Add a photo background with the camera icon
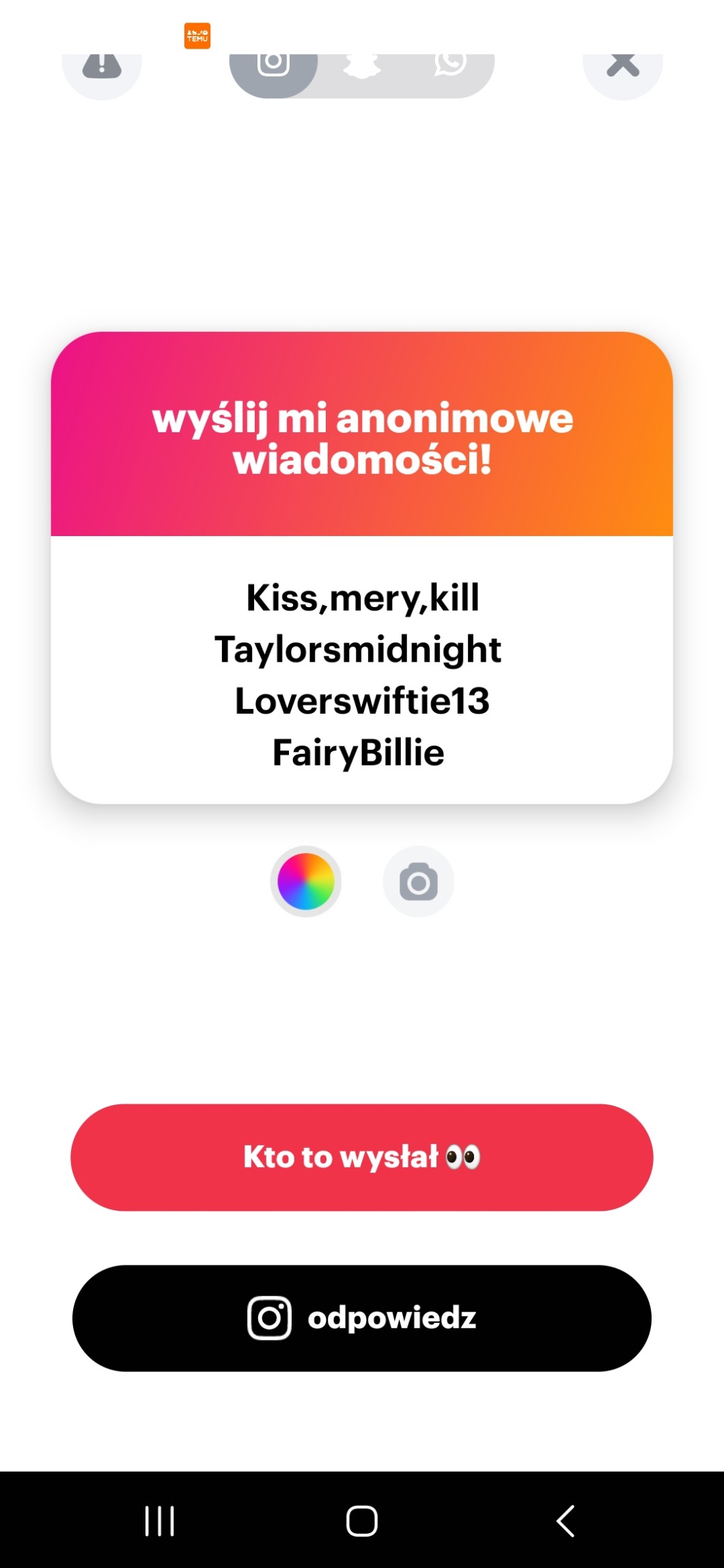Viewport: 724px width, 1568px height. pos(418,882)
